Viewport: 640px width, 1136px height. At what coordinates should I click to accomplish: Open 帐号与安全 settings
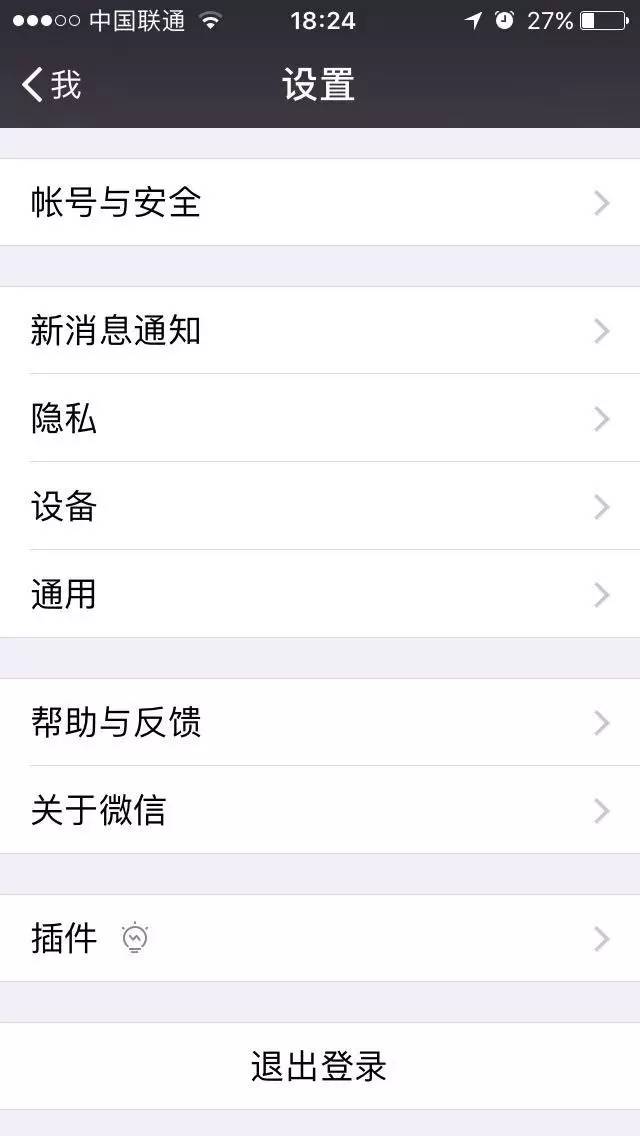[320, 202]
